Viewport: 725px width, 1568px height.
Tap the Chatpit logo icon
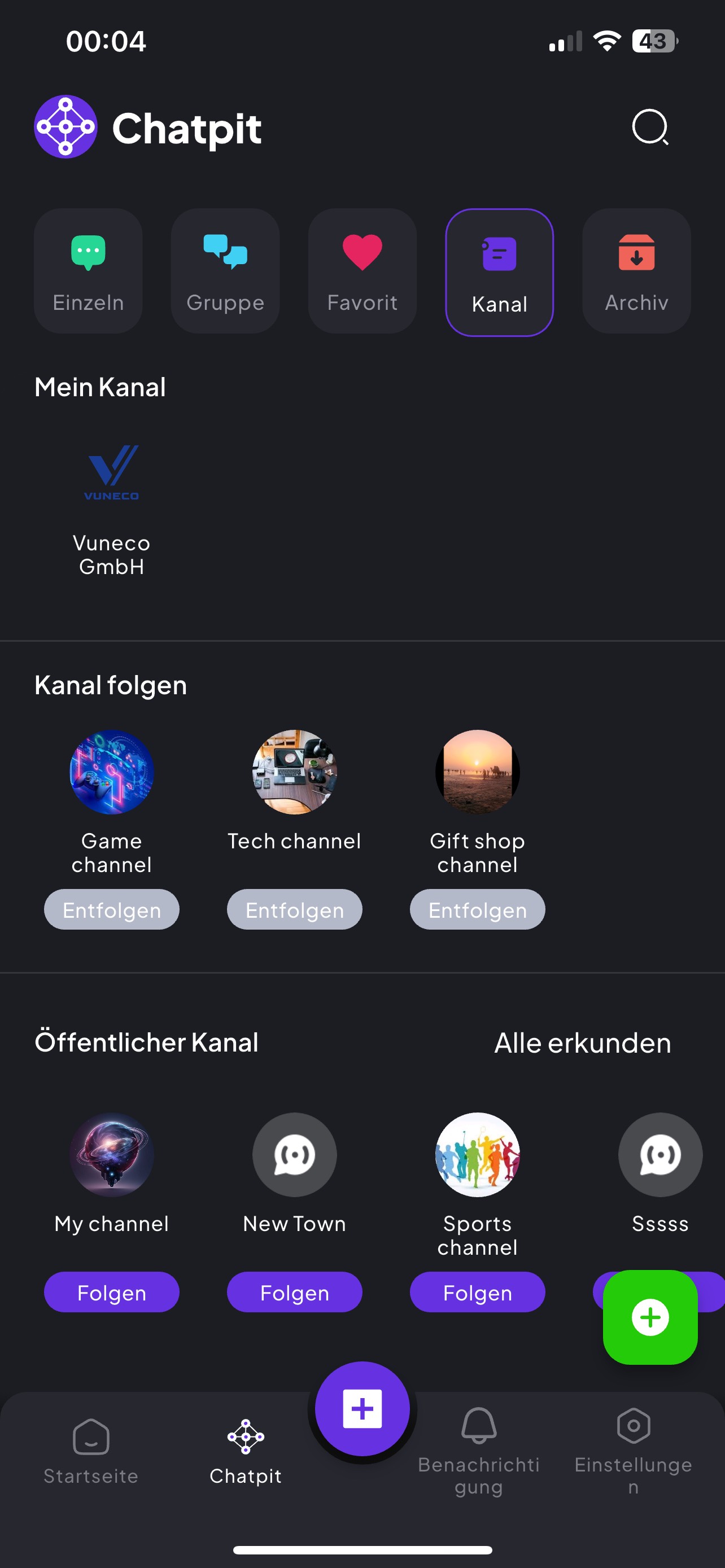pos(64,126)
